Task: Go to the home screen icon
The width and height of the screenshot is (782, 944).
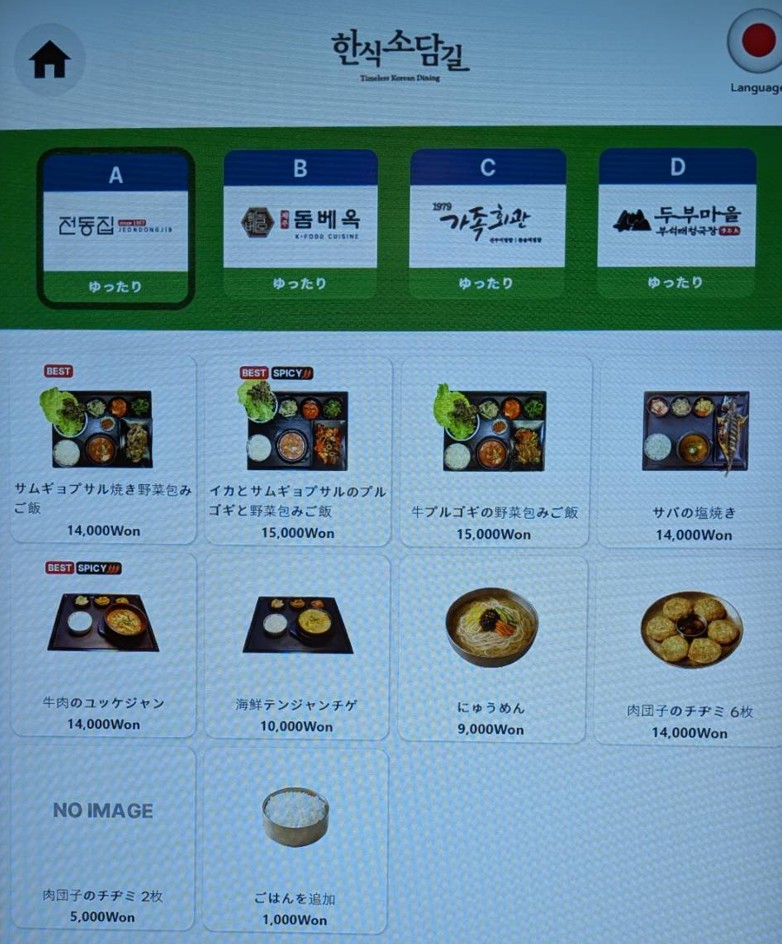Action: click(49, 60)
